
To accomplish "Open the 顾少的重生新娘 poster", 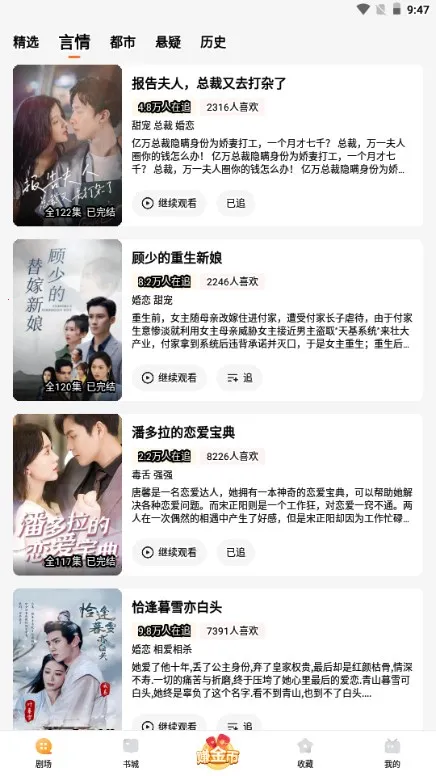I will tap(67, 320).
